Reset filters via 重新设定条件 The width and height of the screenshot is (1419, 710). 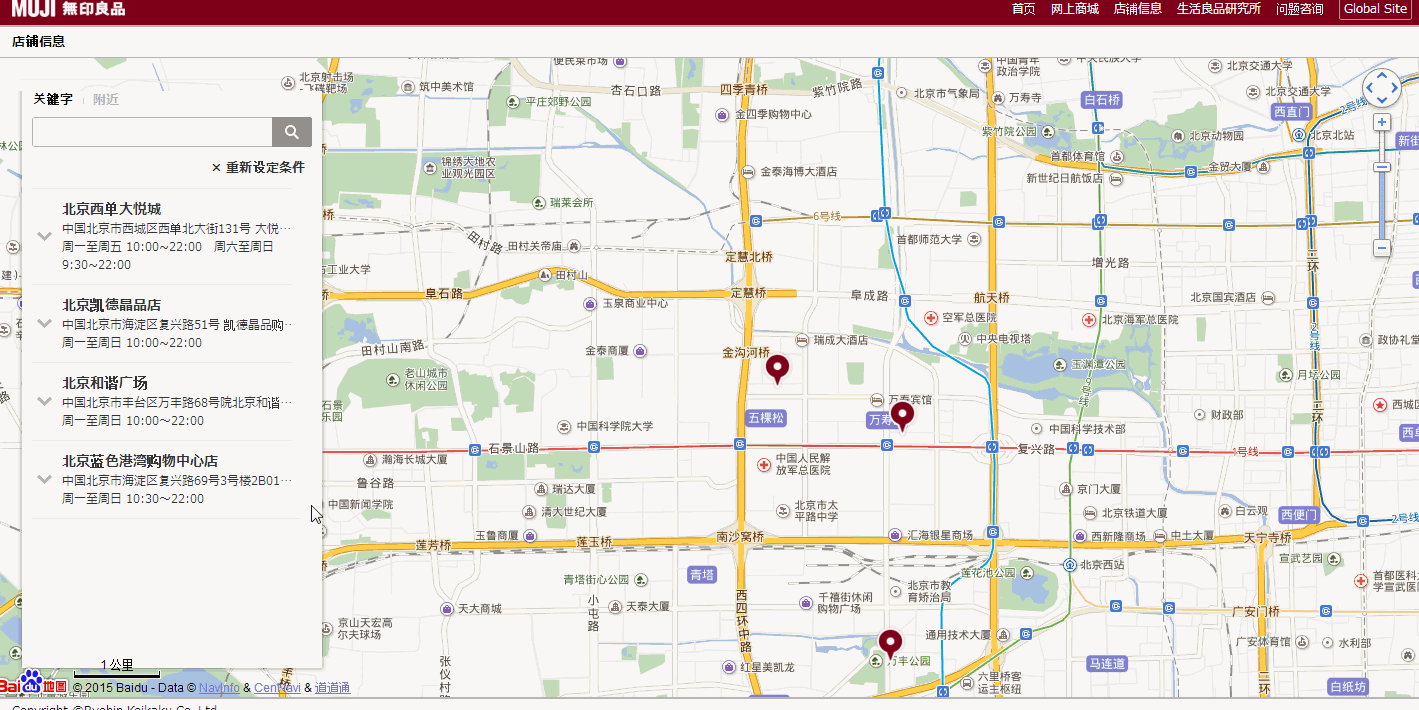point(258,167)
